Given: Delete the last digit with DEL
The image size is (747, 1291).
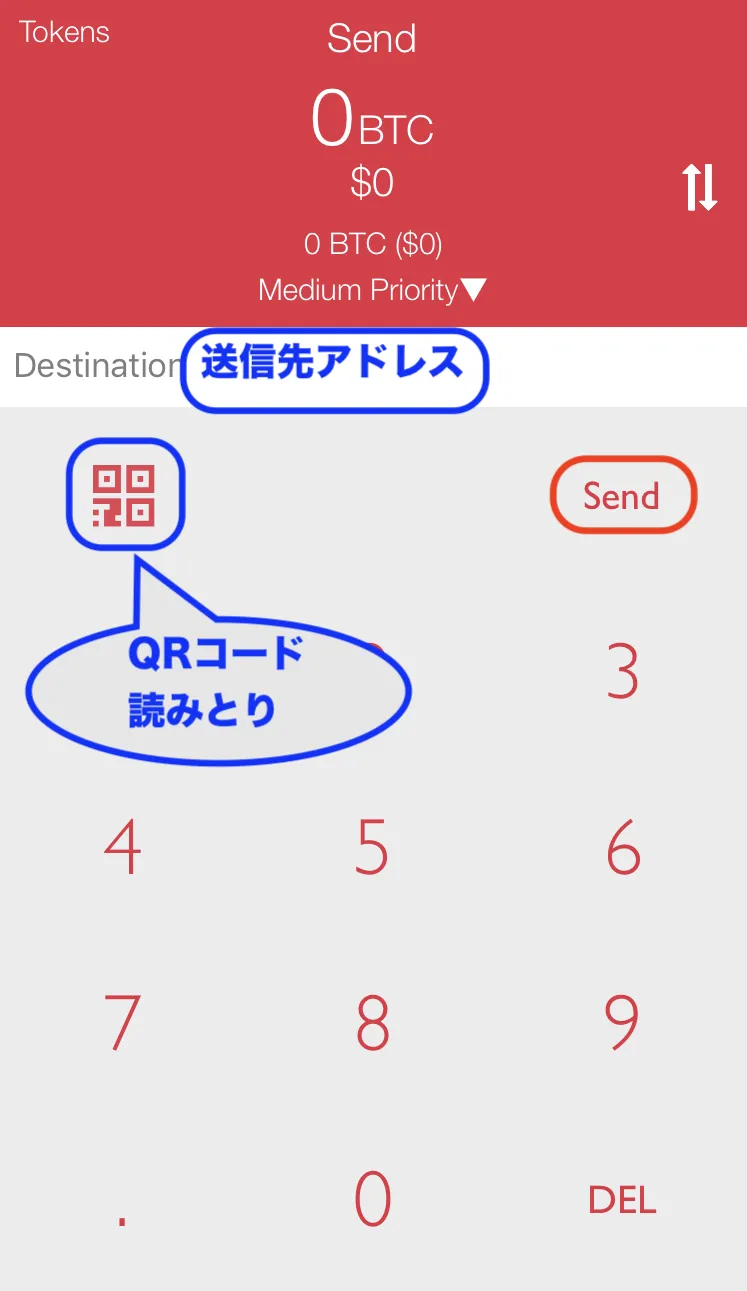Looking at the screenshot, I should point(622,1200).
